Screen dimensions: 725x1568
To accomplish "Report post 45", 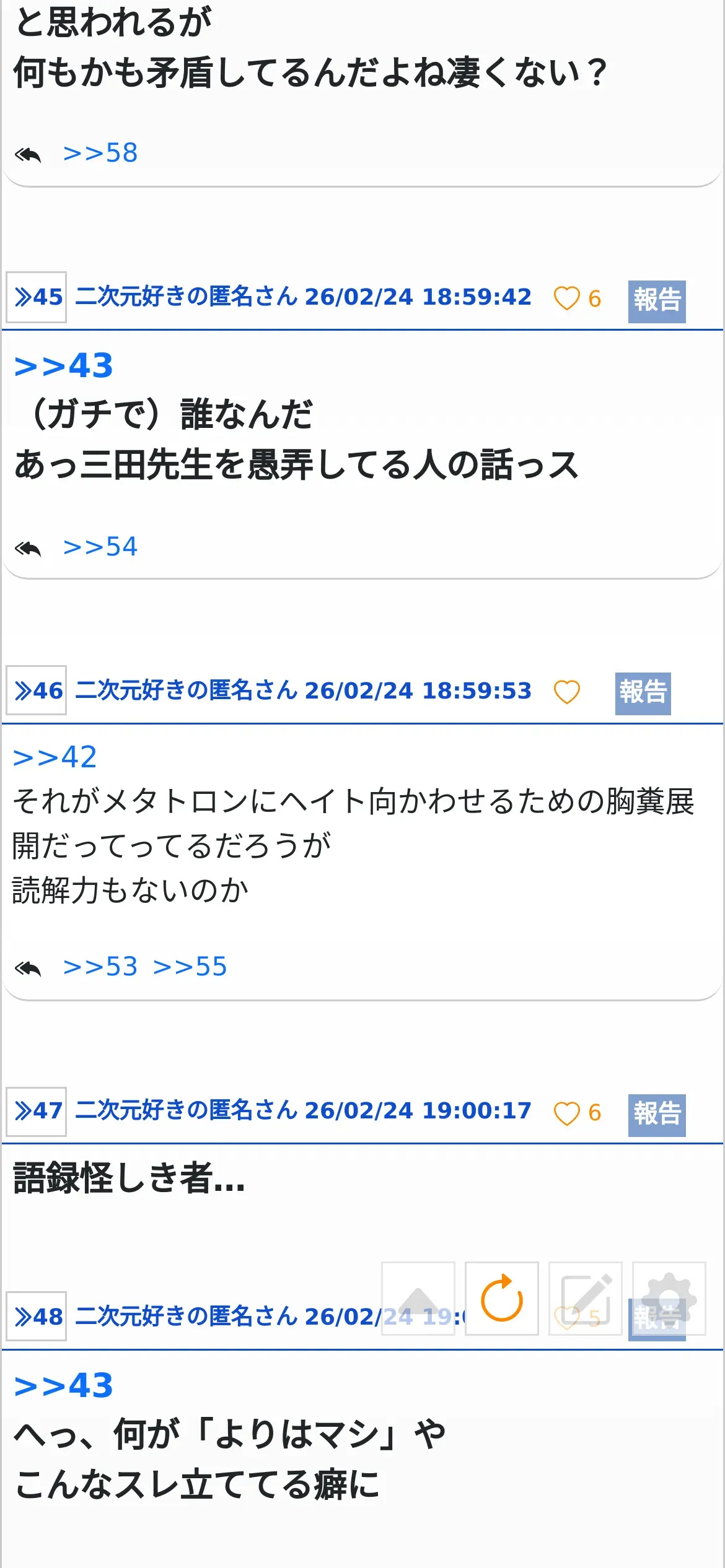I will (657, 301).
